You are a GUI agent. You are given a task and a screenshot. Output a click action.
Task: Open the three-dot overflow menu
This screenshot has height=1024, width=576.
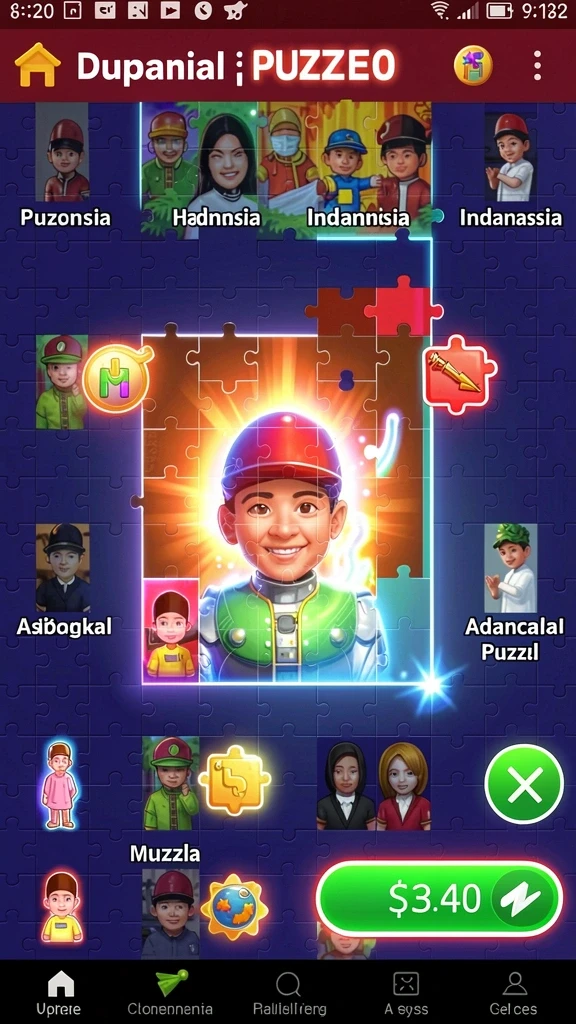click(537, 65)
